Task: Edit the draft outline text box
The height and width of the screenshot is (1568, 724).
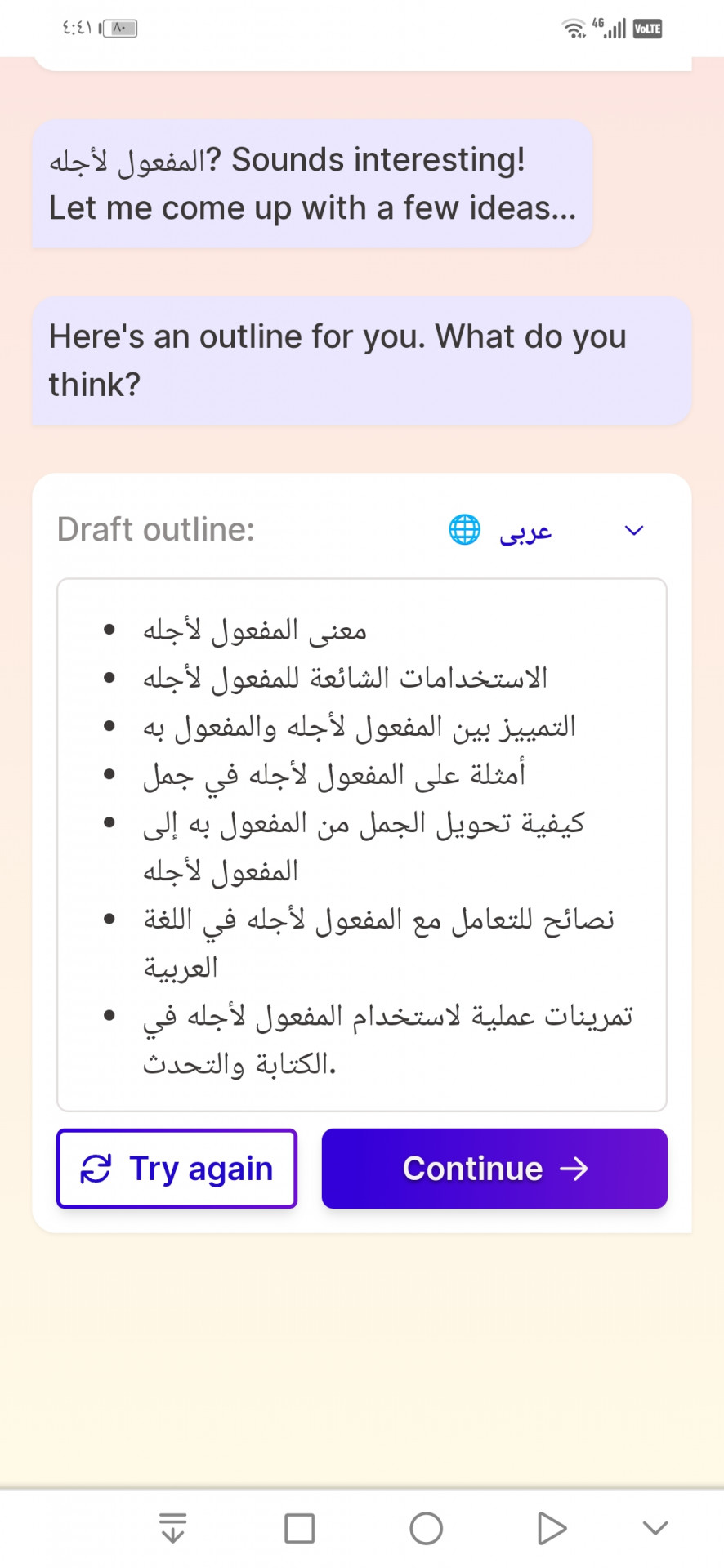Action: (362, 845)
